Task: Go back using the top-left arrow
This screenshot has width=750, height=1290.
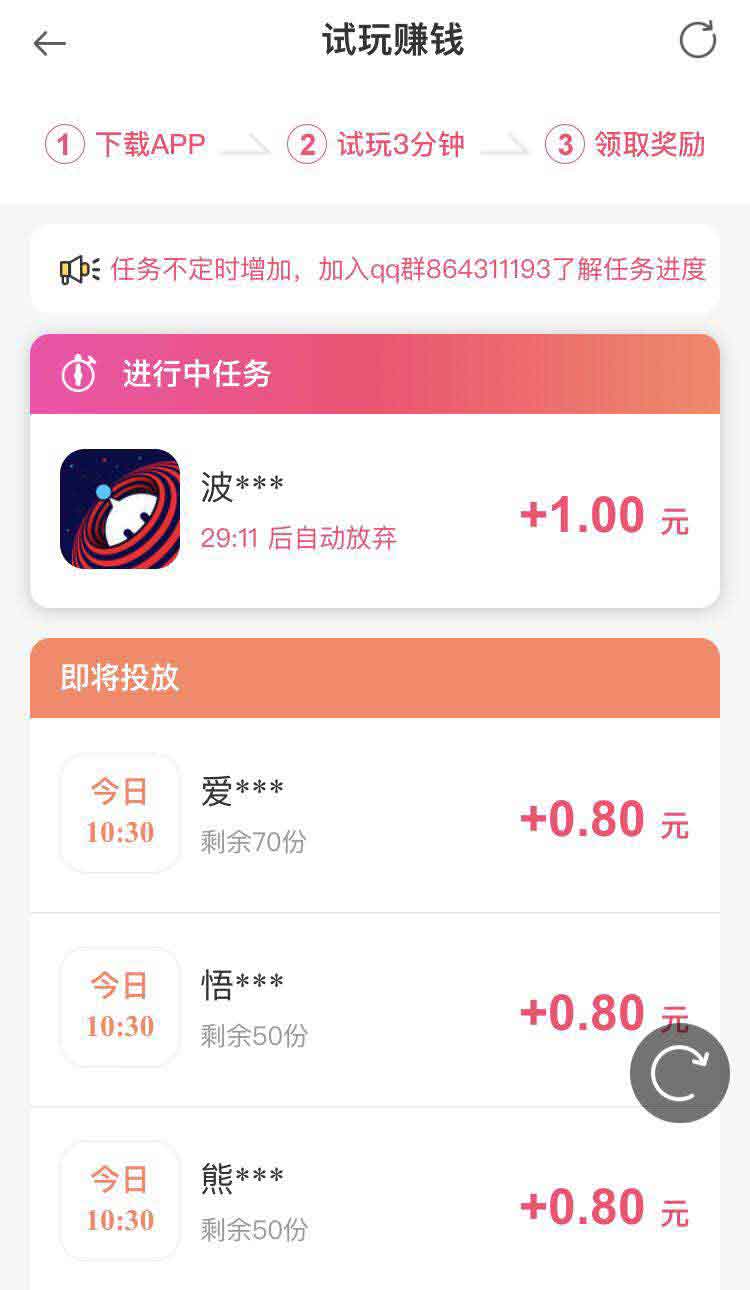Action: coord(49,43)
